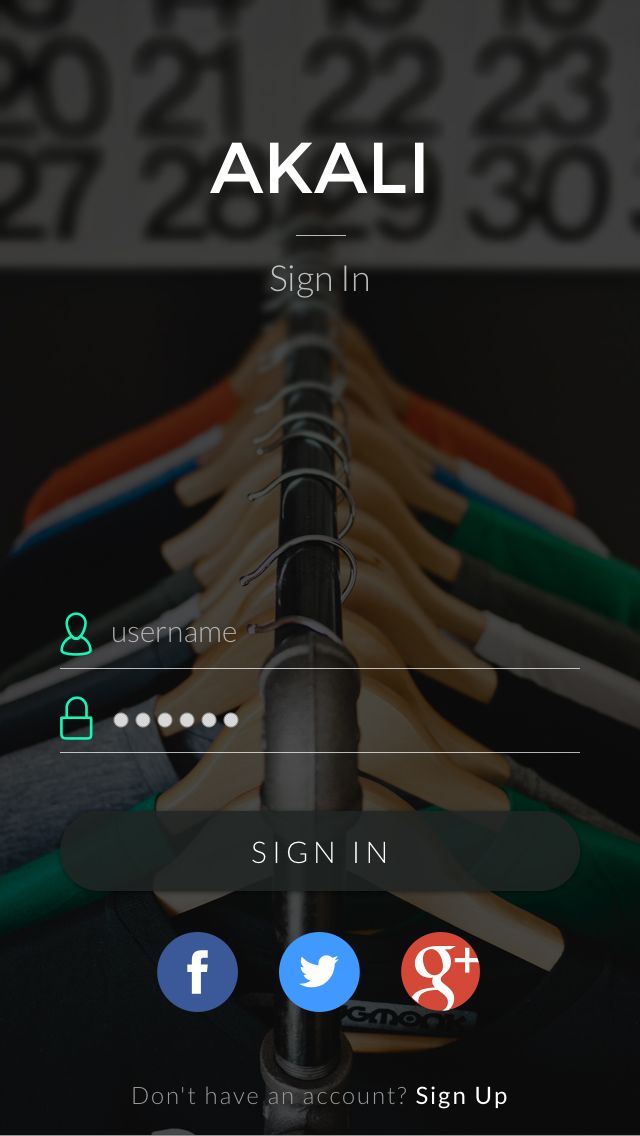
Task: Sign in with Twitter
Action: coord(319,972)
